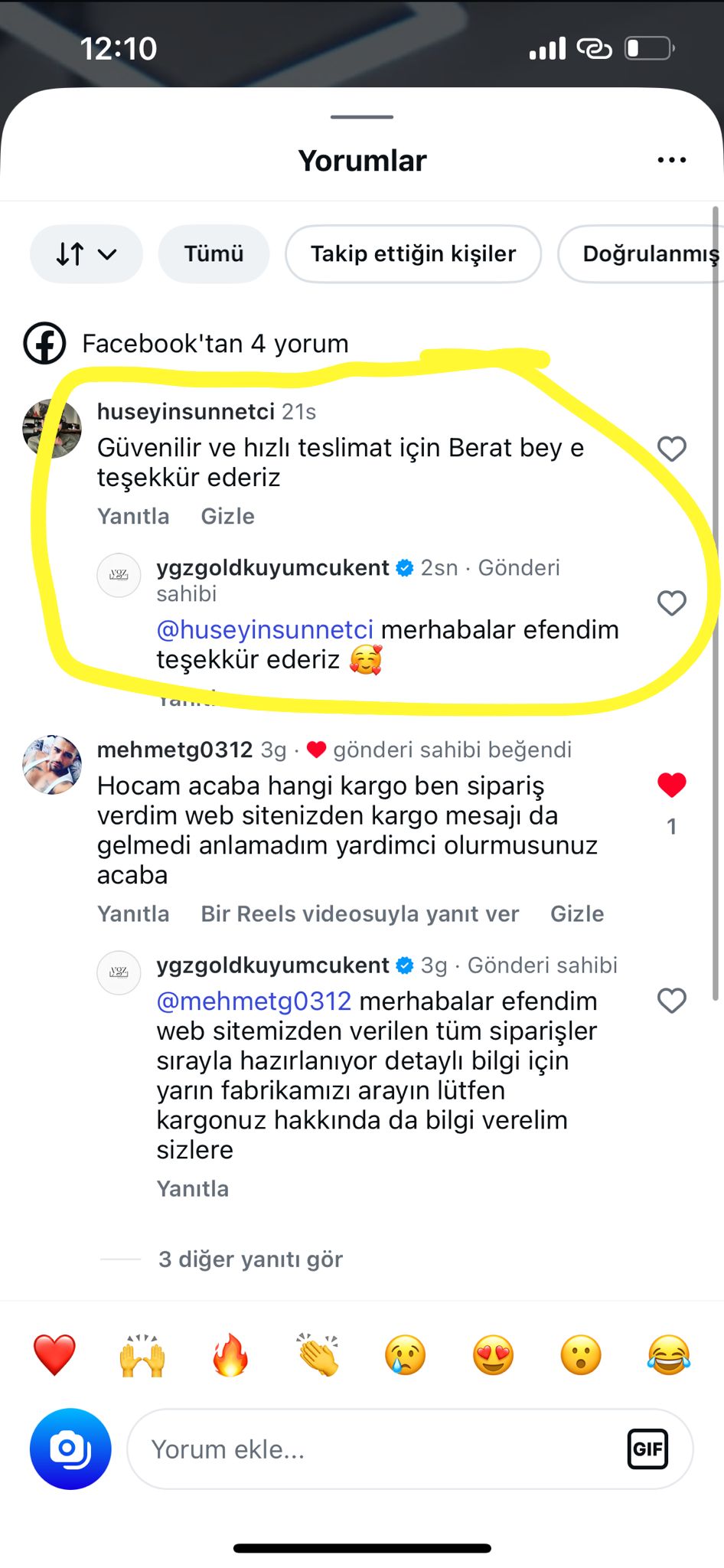This screenshot has height=1568, width=724.
Task: Unlike mehmetg0312's comment
Action: tap(671, 785)
